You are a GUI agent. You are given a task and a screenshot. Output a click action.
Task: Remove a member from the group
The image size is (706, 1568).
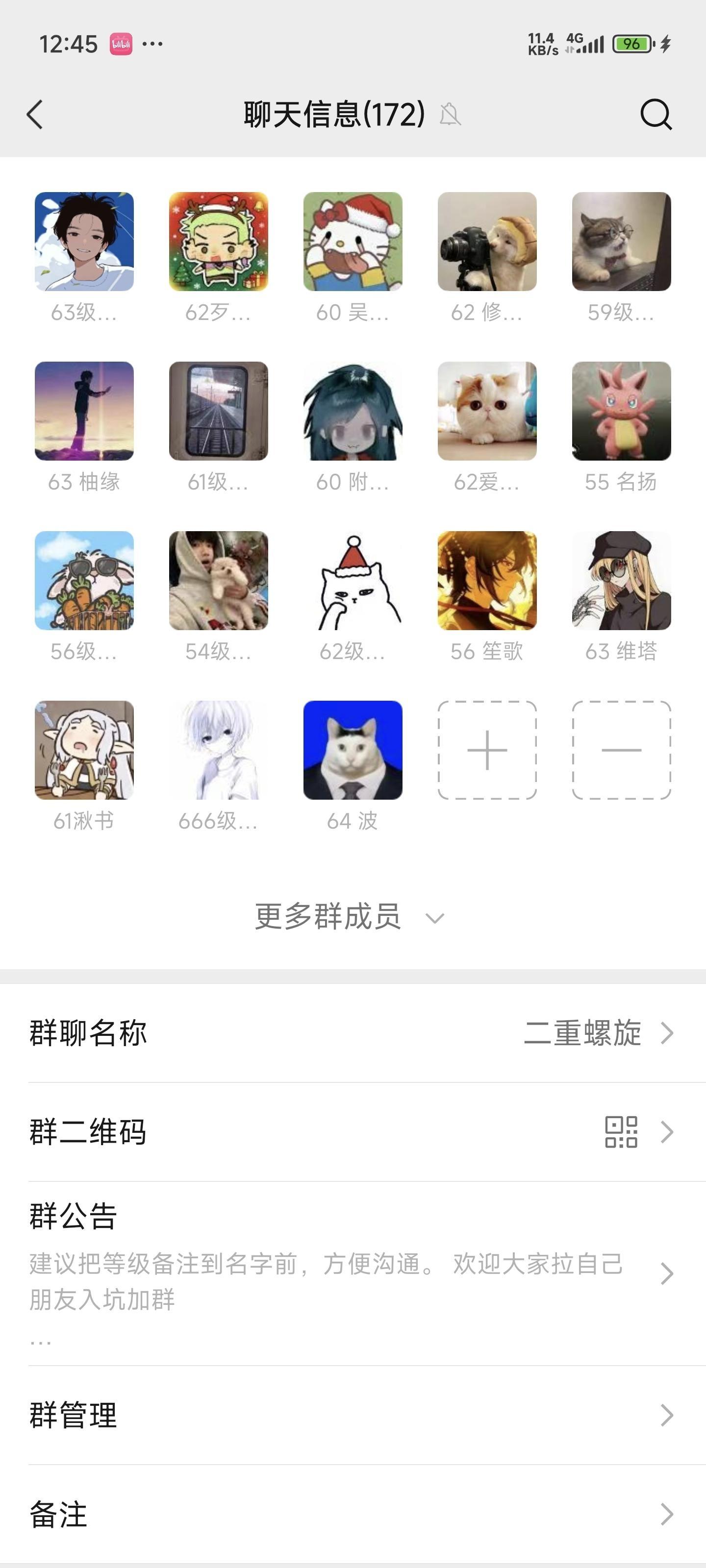point(621,750)
